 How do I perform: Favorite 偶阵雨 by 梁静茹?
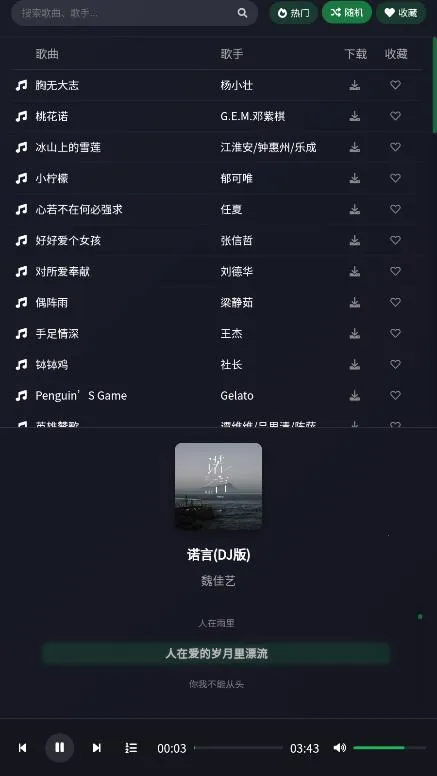[395, 302]
